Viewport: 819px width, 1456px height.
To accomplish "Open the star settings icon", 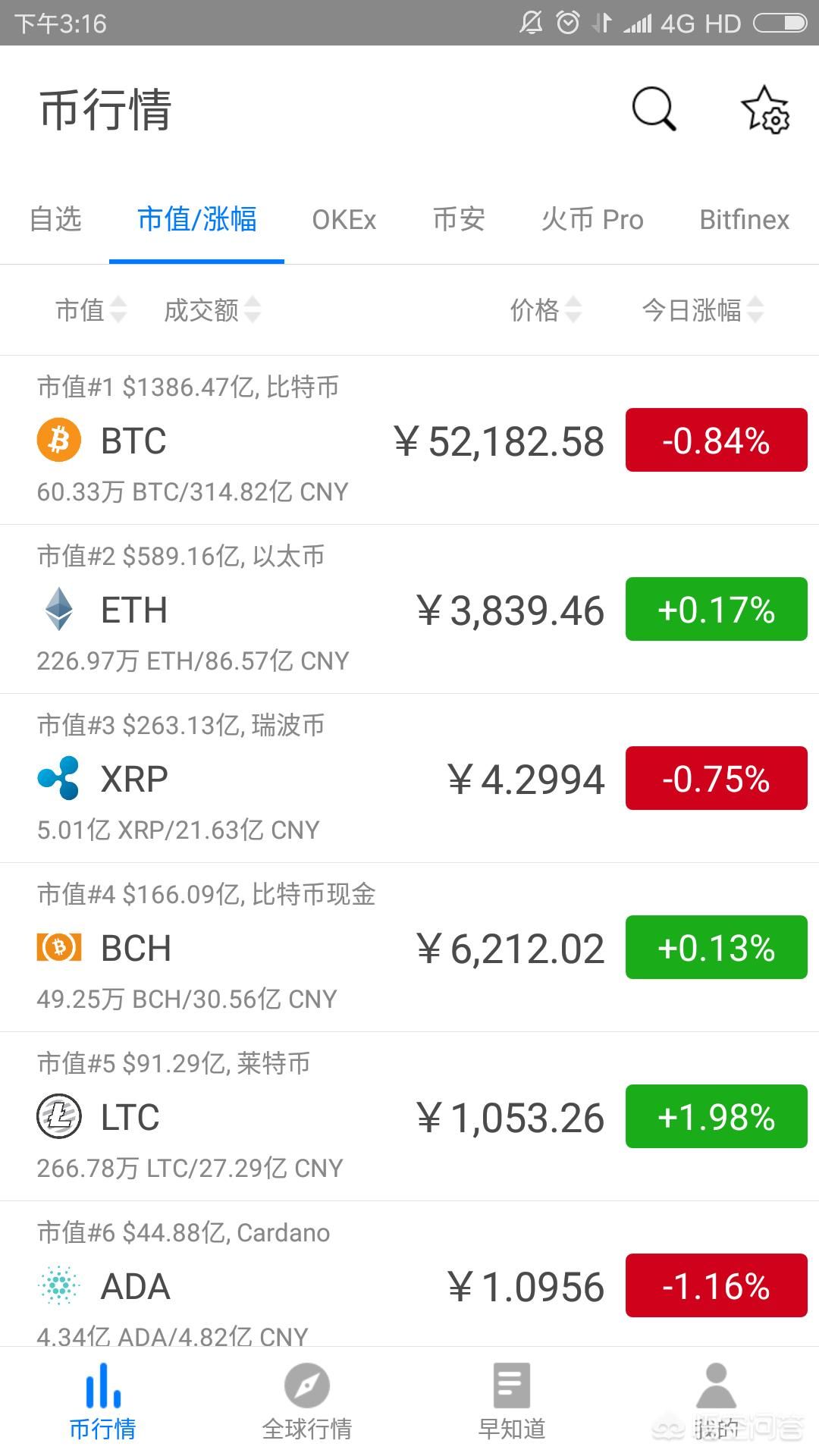I will (765, 110).
